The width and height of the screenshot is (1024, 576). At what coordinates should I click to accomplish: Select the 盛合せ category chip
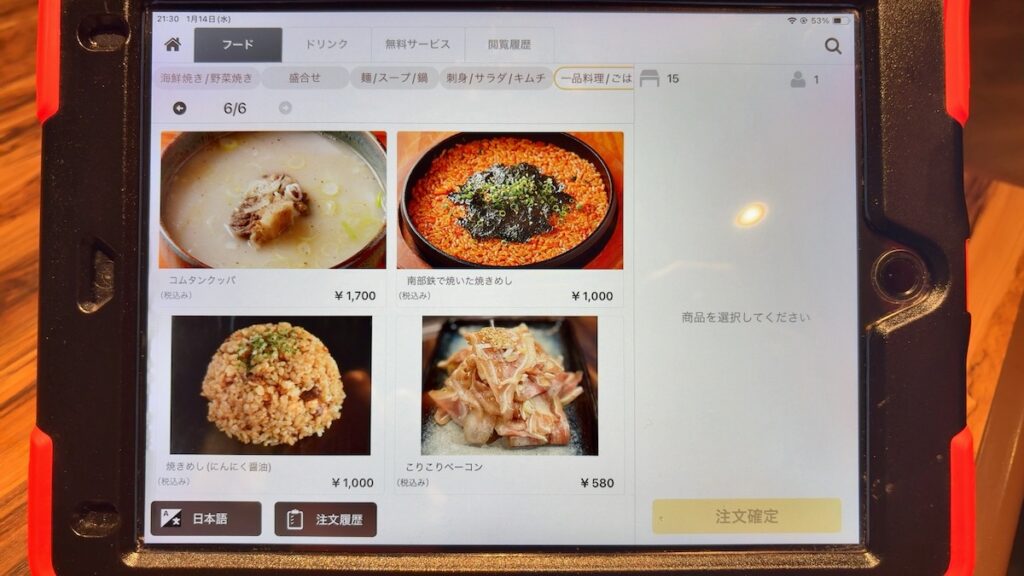click(305, 78)
